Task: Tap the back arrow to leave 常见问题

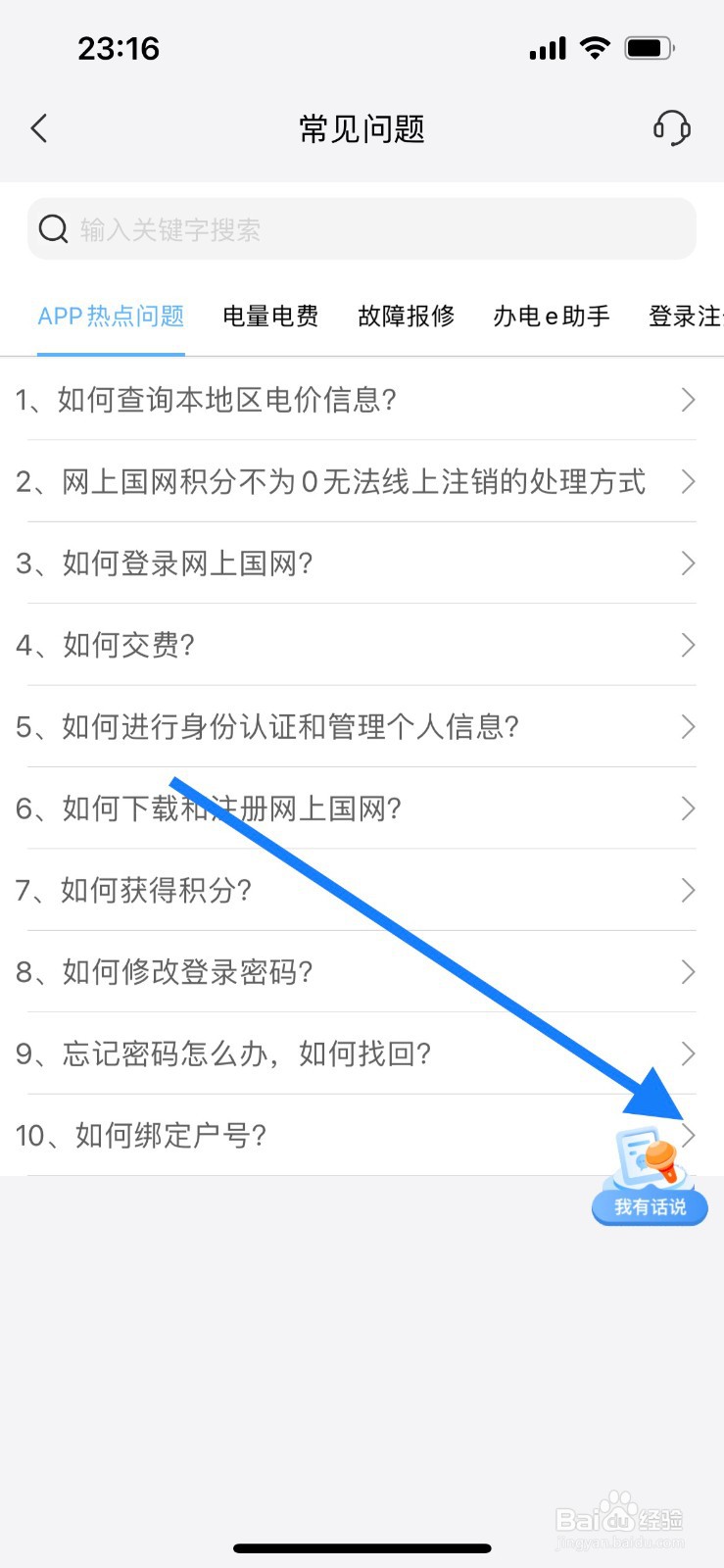Action: click(39, 128)
